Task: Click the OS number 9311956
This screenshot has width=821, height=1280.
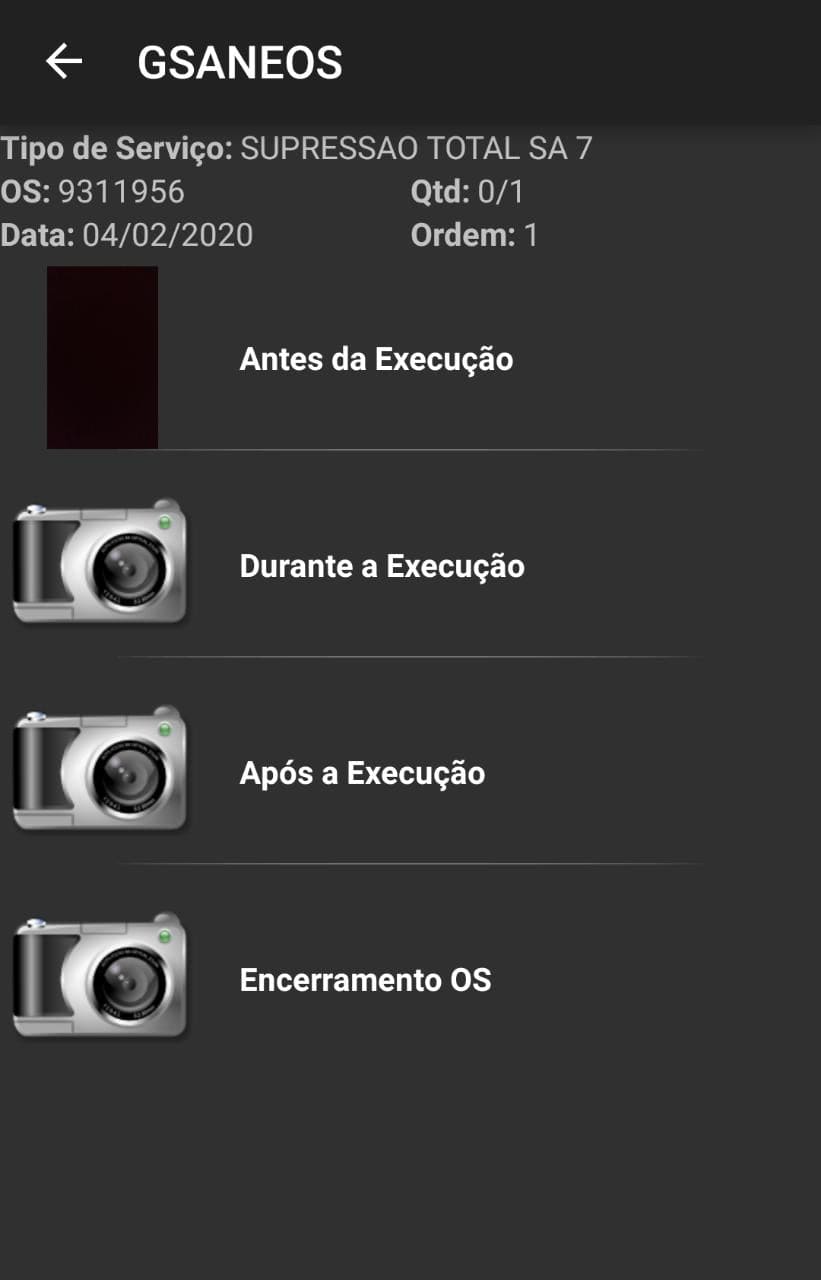Action: tap(121, 192)
